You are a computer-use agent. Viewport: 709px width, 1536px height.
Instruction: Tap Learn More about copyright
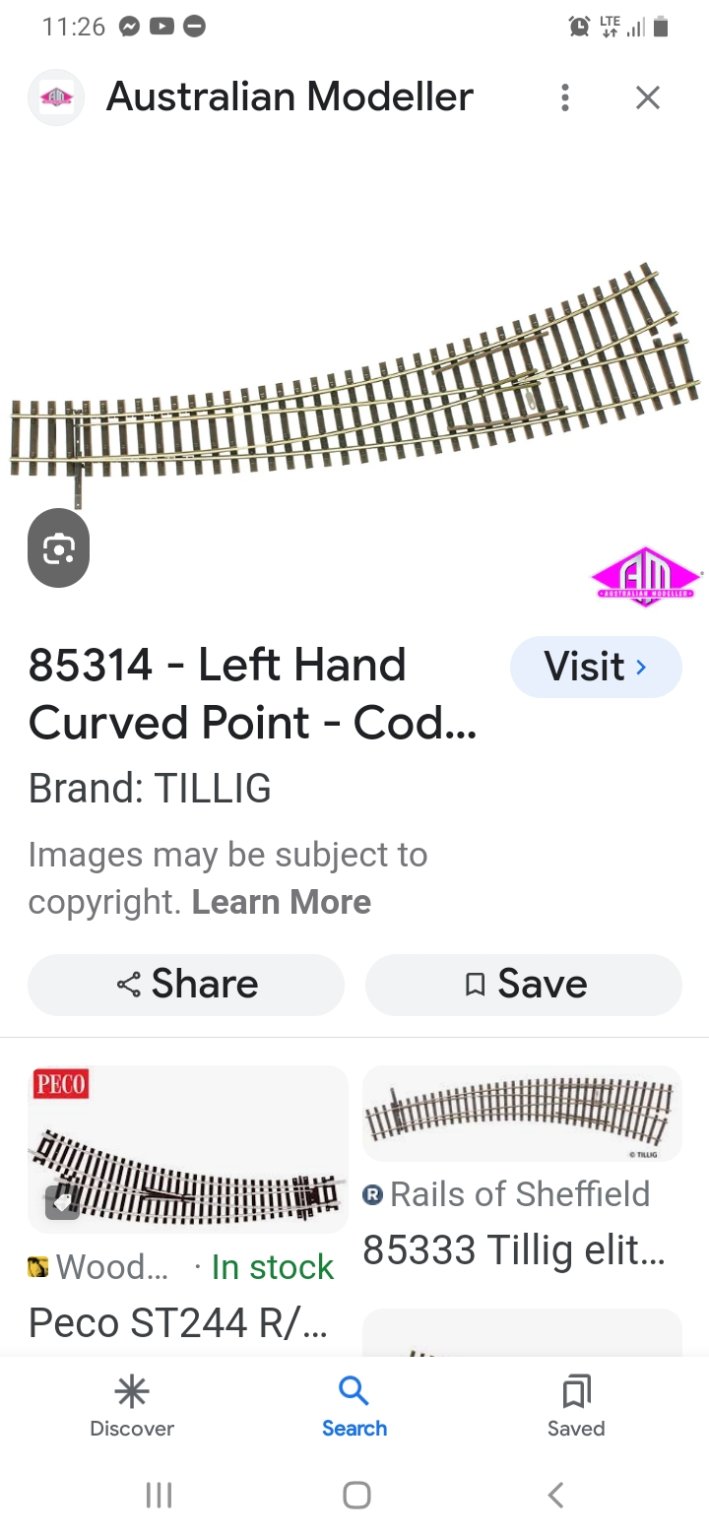(281, 902)
